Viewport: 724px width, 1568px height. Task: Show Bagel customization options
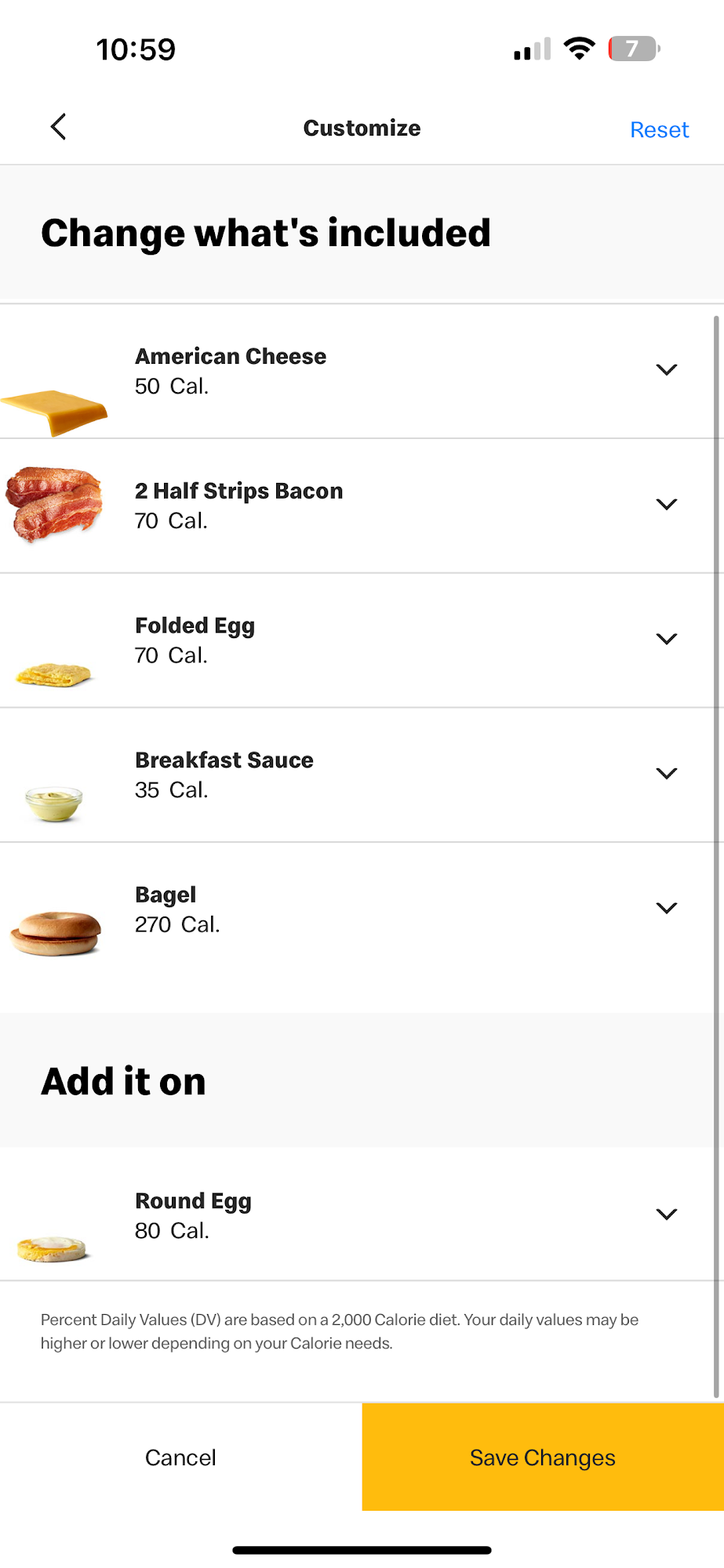(666, 909)
